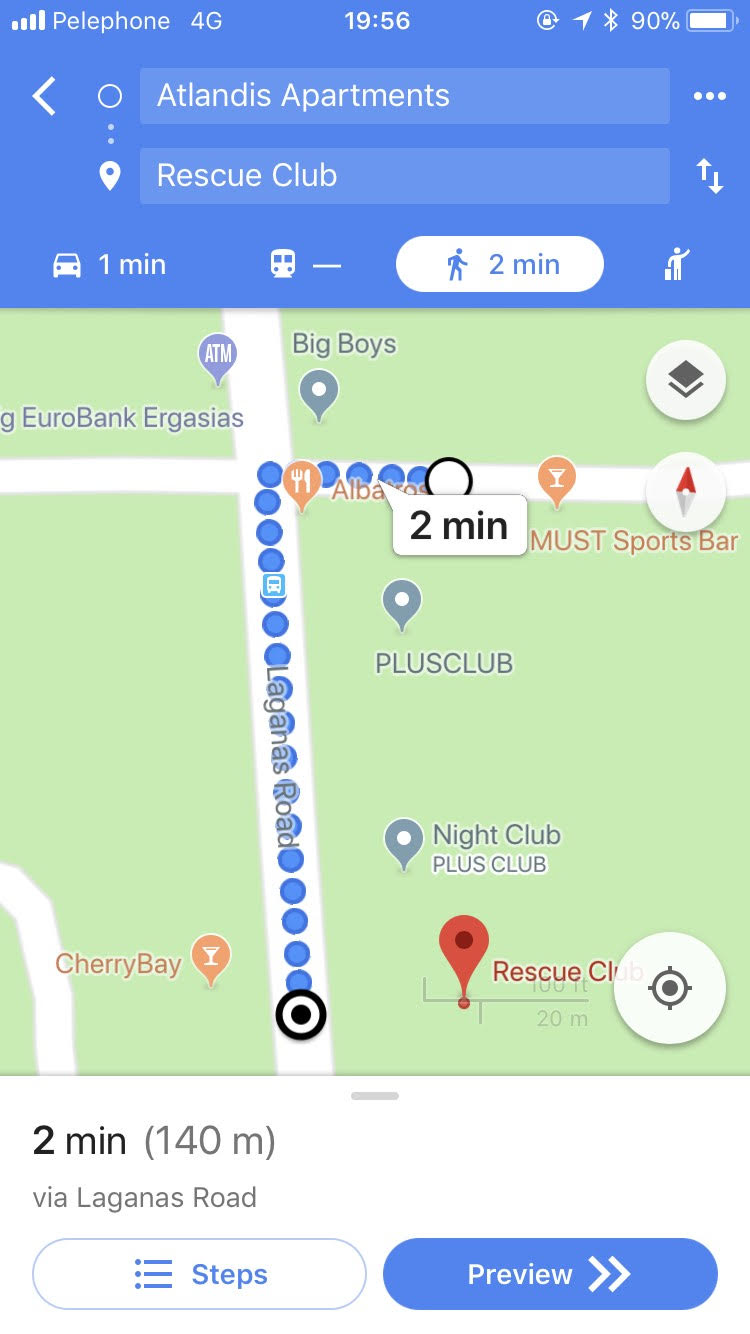Center the map on my location

(x=669, y=988)
